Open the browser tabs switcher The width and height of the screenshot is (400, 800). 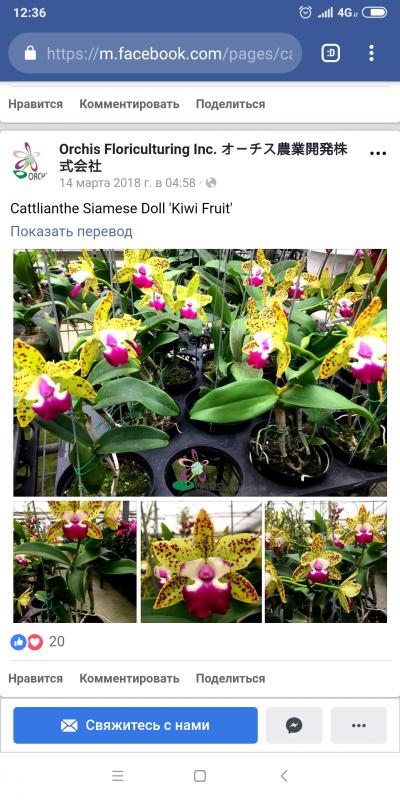331,53
